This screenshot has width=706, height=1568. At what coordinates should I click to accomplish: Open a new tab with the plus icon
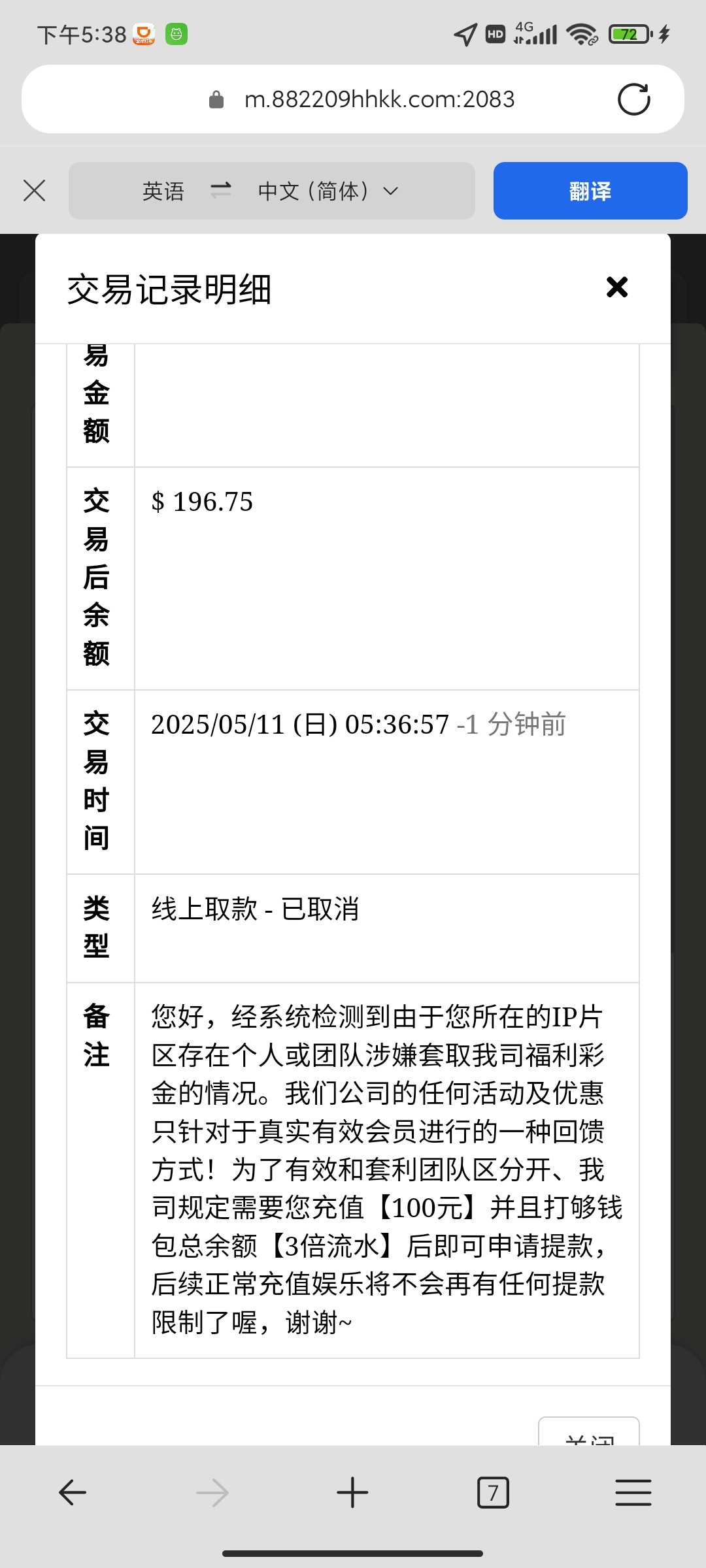click(352, 1493)
